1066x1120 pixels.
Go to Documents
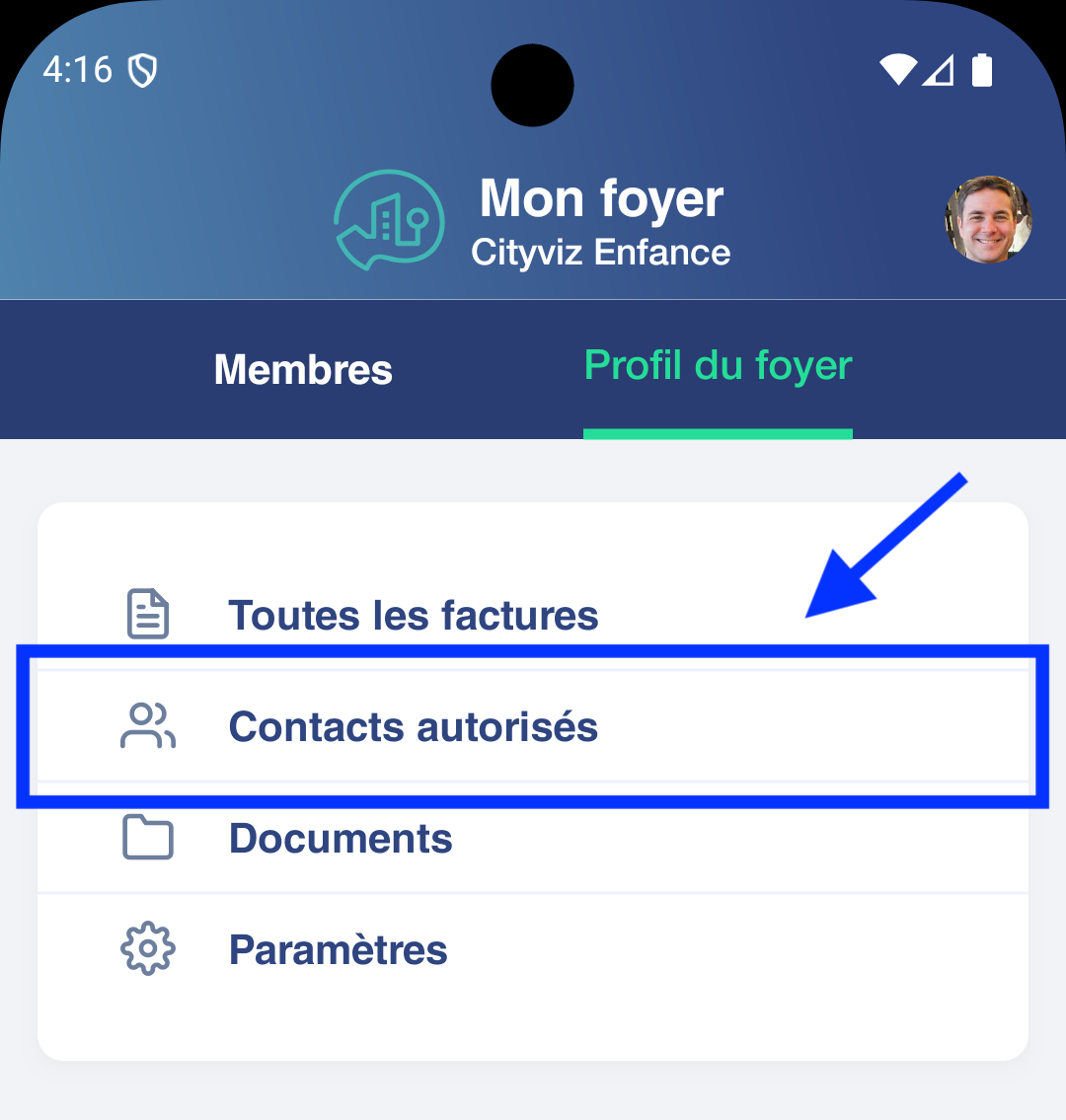point(341,839)
